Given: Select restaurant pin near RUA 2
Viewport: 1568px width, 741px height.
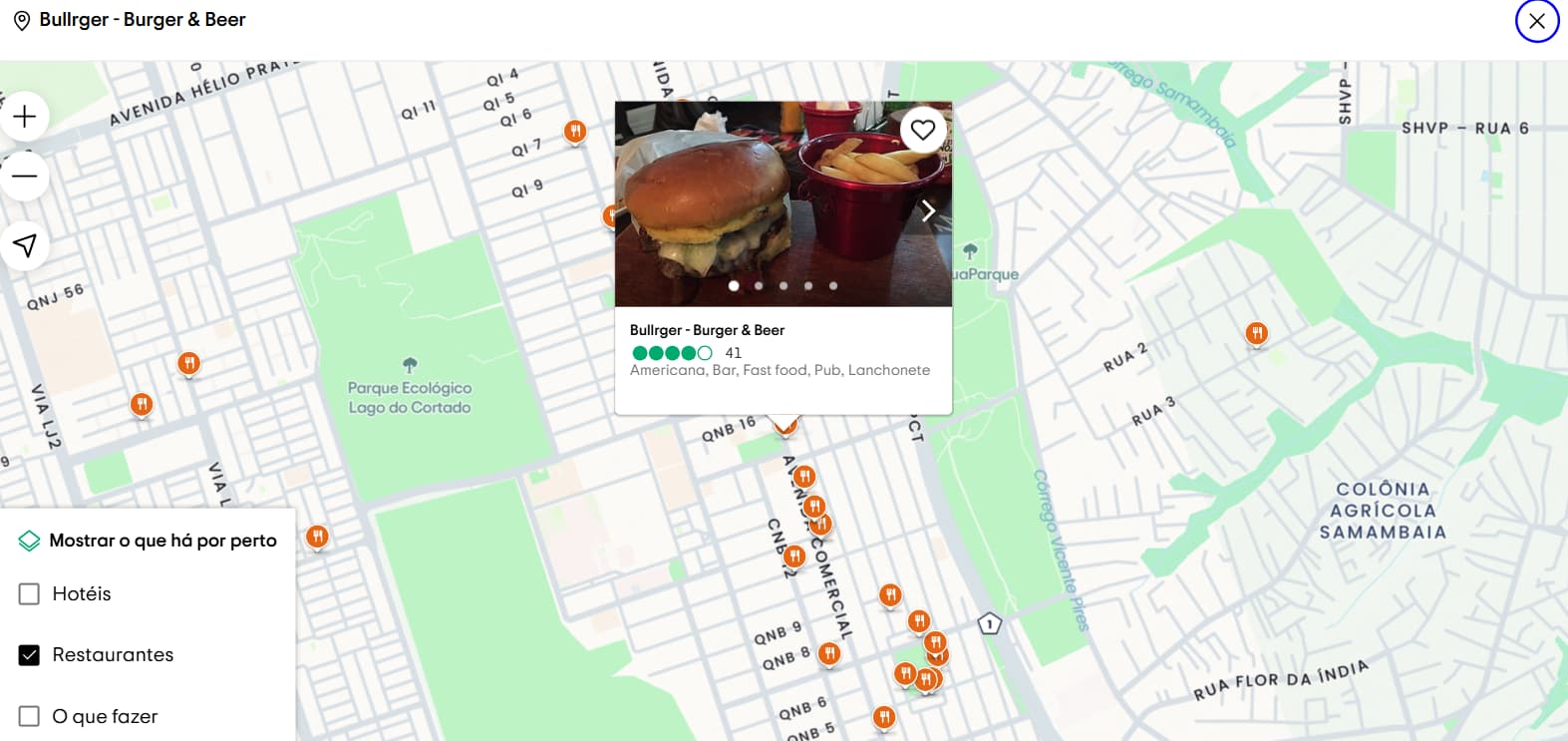Looking at the screenshot, I should pyautogui.click(x=1256, y=332).
